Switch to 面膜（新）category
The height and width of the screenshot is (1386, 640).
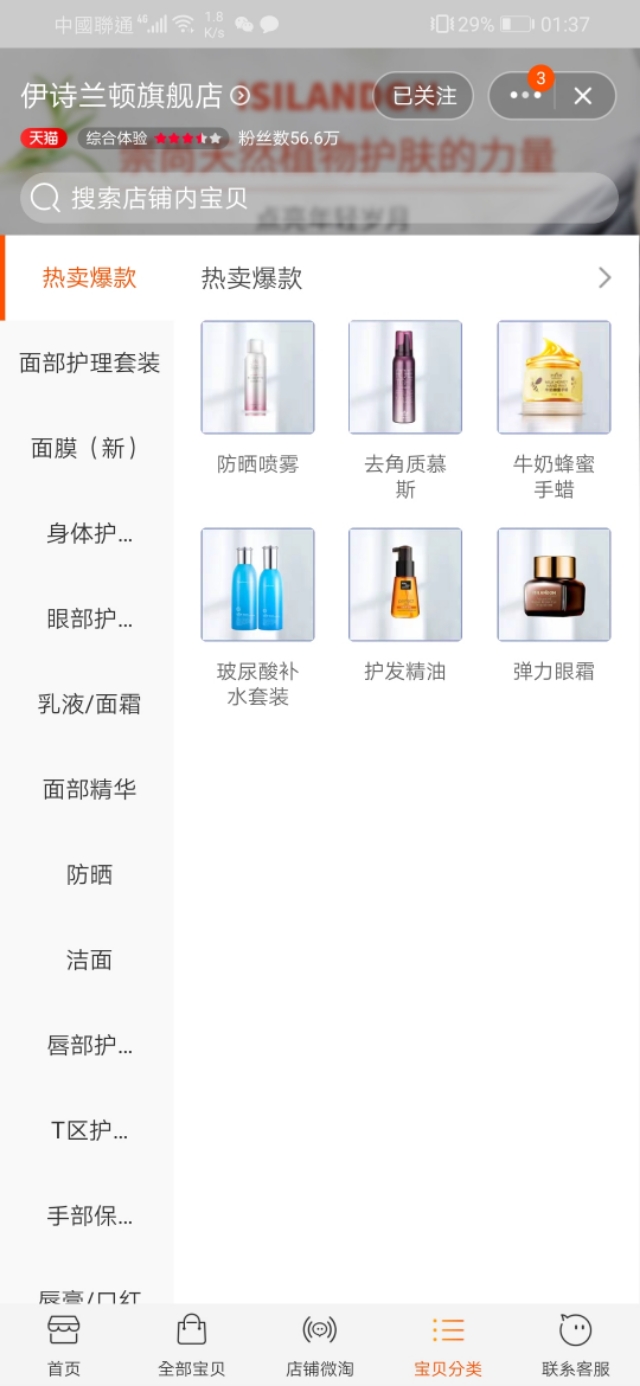tap(89, 448)
